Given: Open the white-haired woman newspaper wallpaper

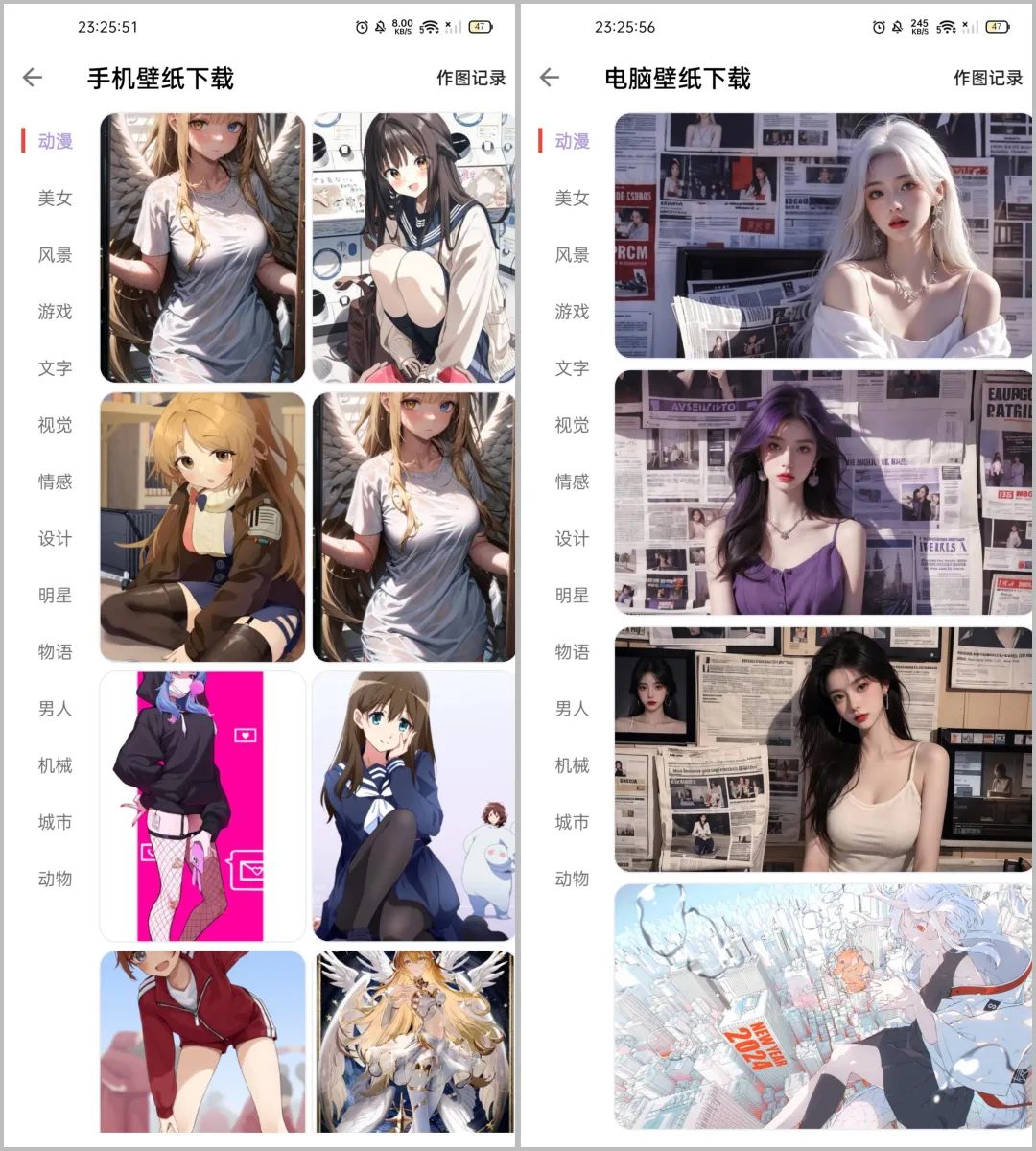Looking at the screenshot, I should click(823, 236).
